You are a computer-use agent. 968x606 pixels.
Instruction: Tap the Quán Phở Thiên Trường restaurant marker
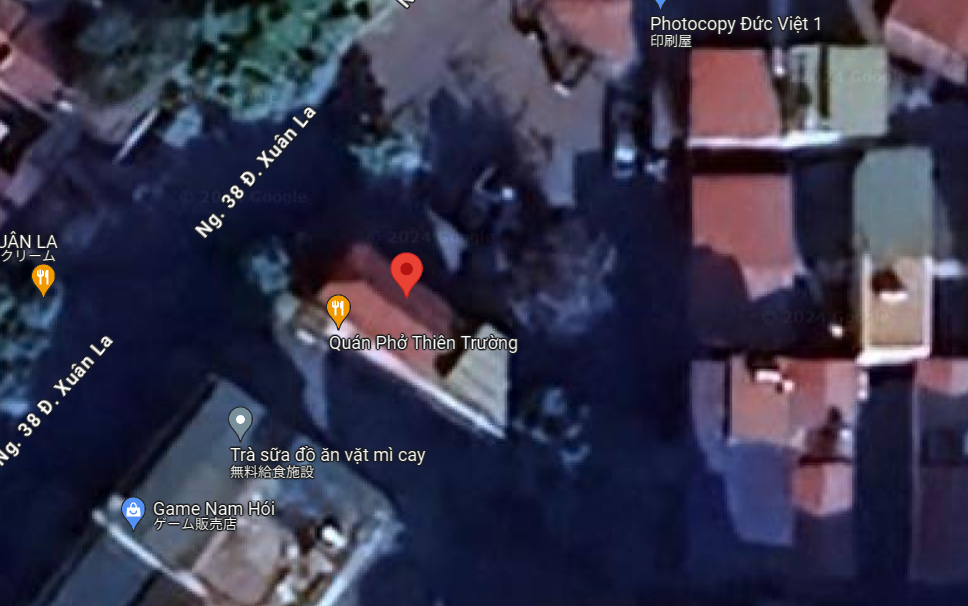click(339, 309)
